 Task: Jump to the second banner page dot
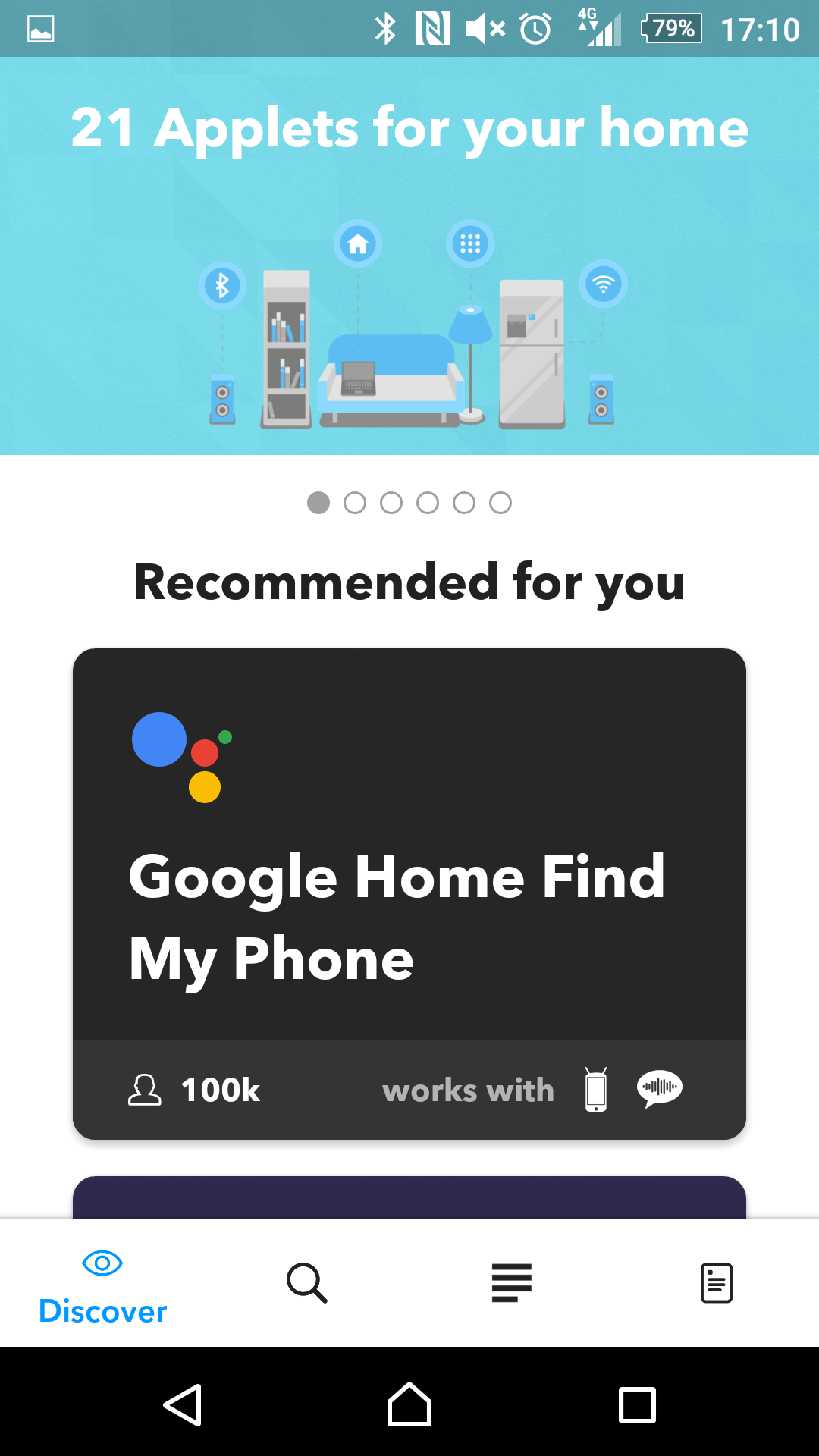pyautogui.click(x=355, y=503)
